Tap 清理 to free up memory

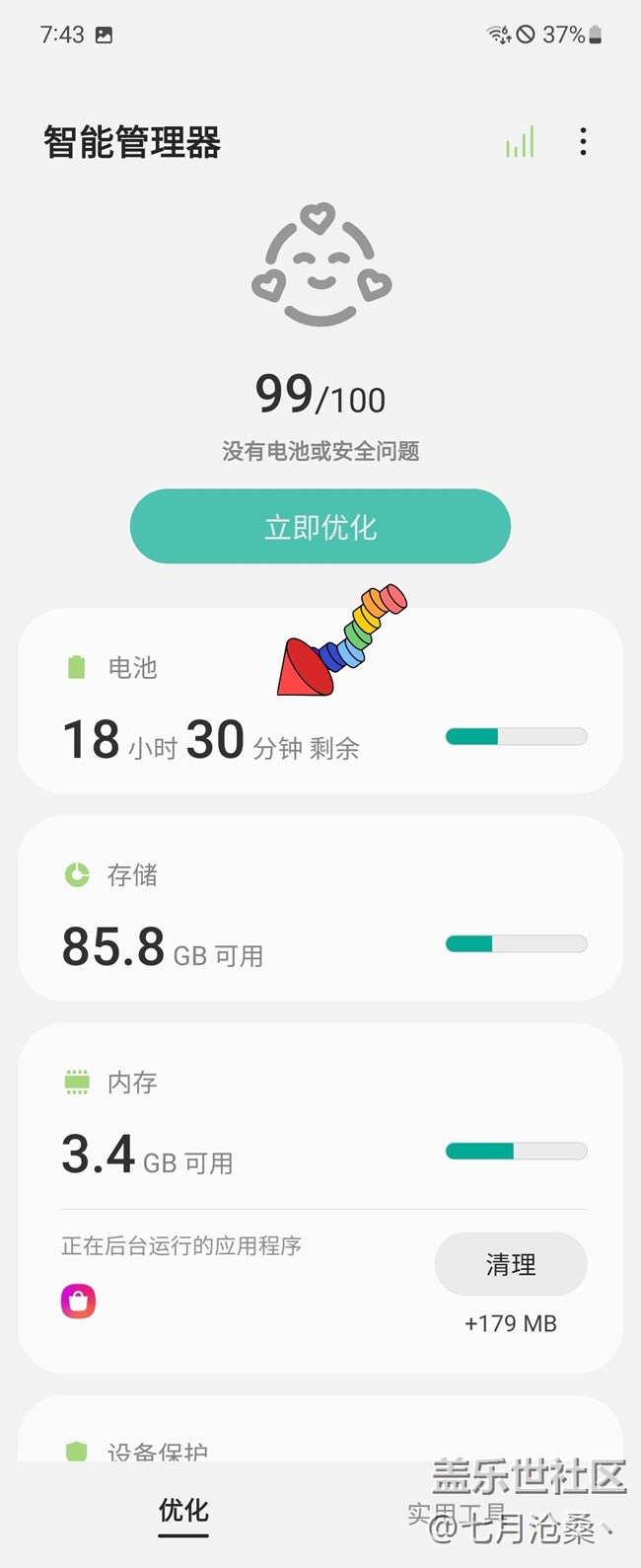(x=510, y=1264)
